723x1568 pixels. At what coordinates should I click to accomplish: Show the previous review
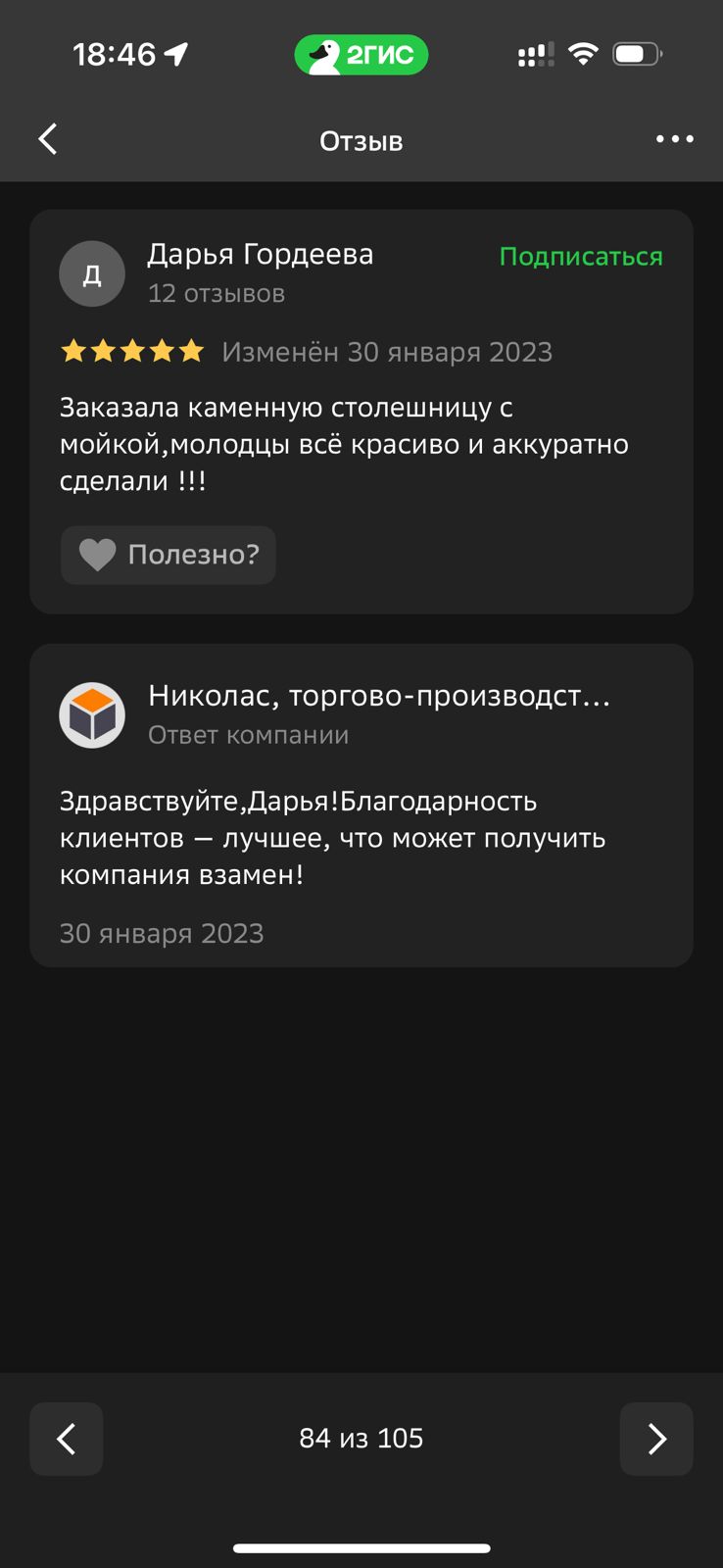pyautogui.click(x=67, y=1439)
